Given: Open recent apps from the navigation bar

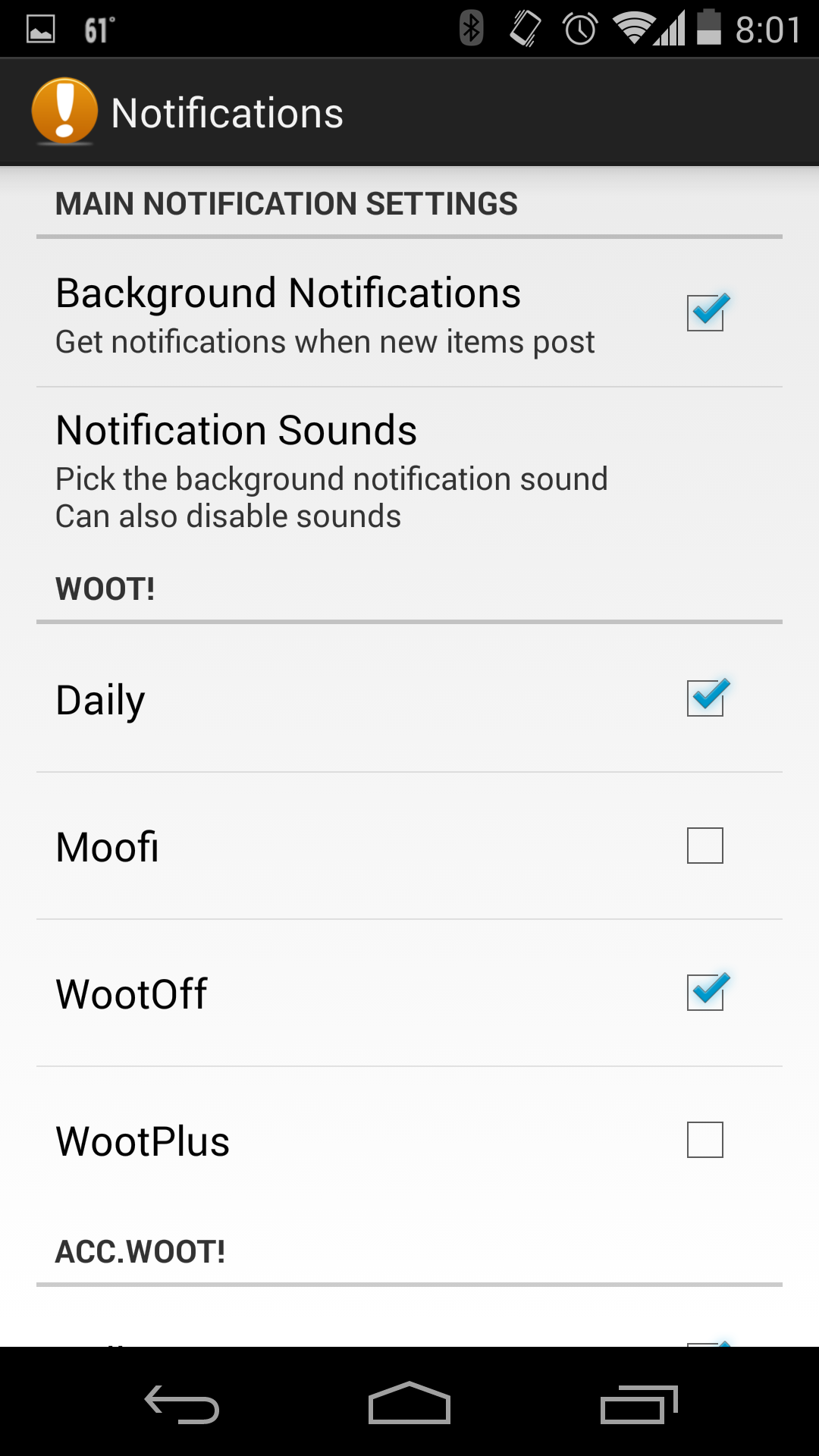Looking at the screenshot, I should (x=639, y=1404).
